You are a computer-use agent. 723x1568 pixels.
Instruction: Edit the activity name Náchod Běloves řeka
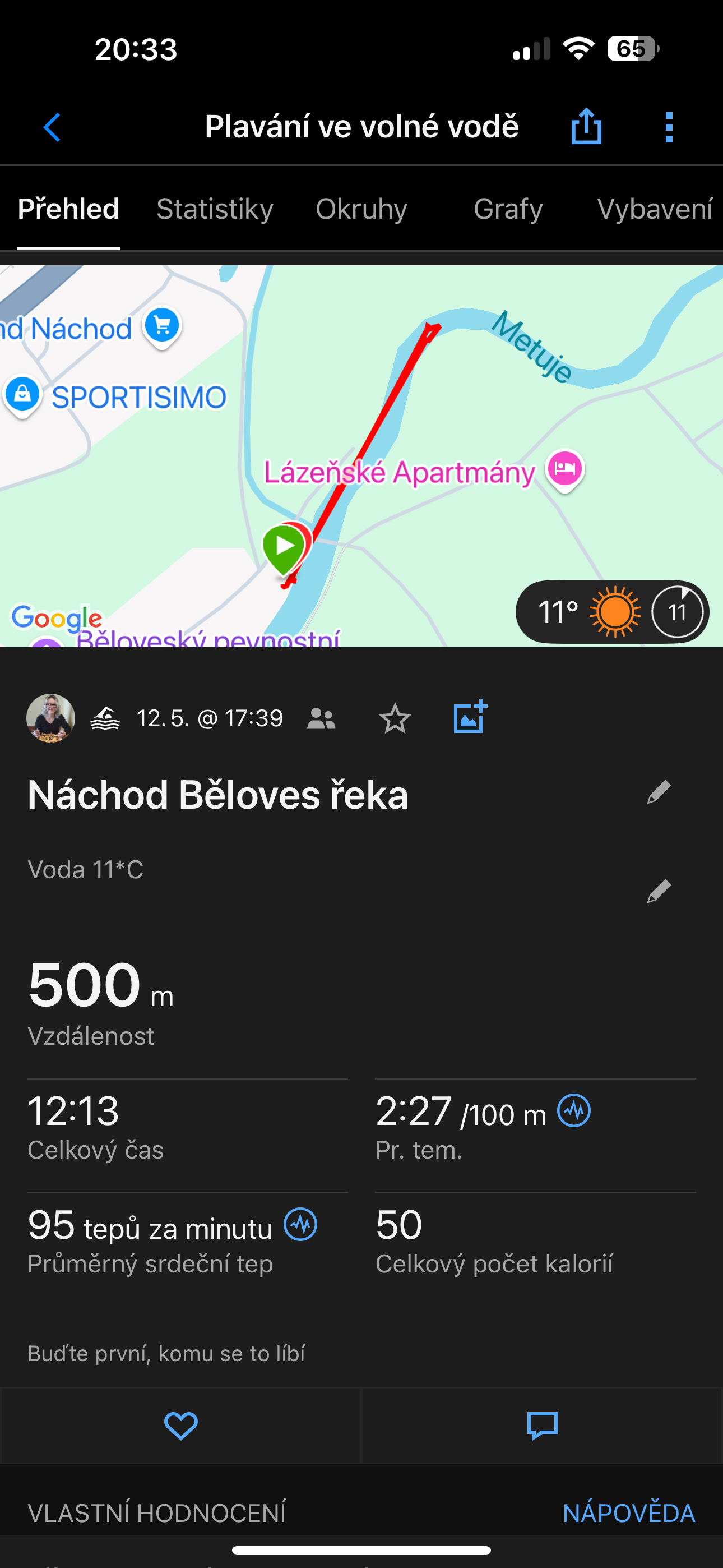click(x=659, y=792)
